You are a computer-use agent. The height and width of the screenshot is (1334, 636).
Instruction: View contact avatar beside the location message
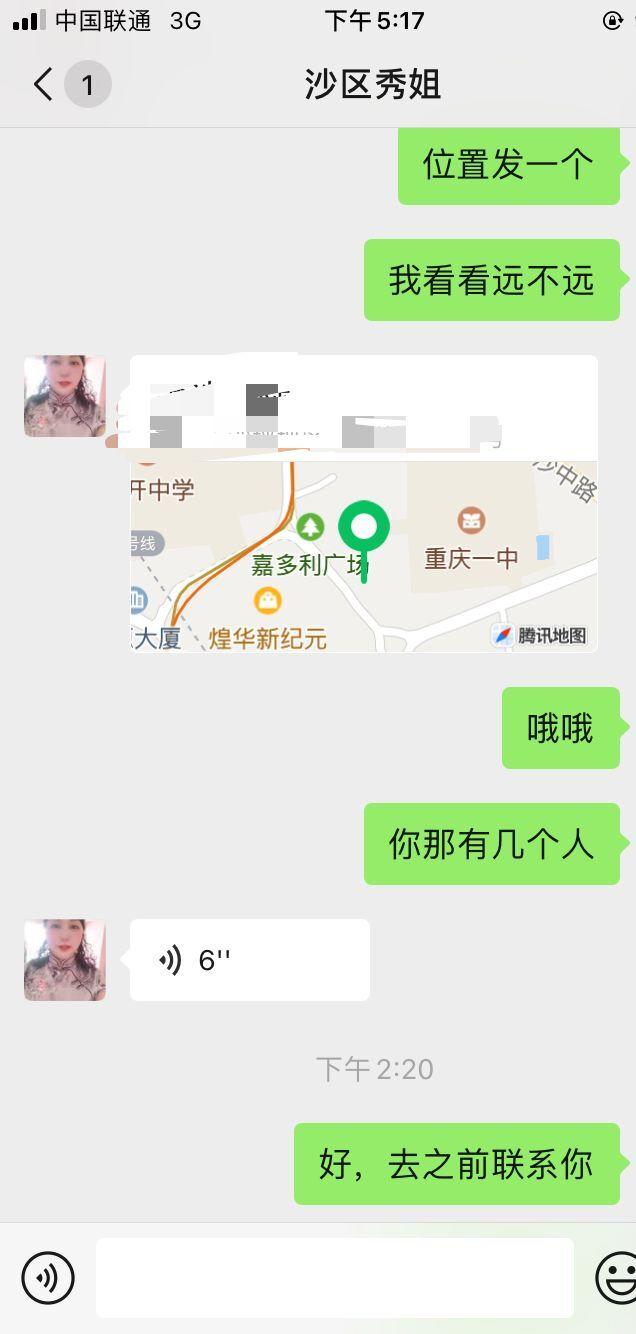(65, 396)
